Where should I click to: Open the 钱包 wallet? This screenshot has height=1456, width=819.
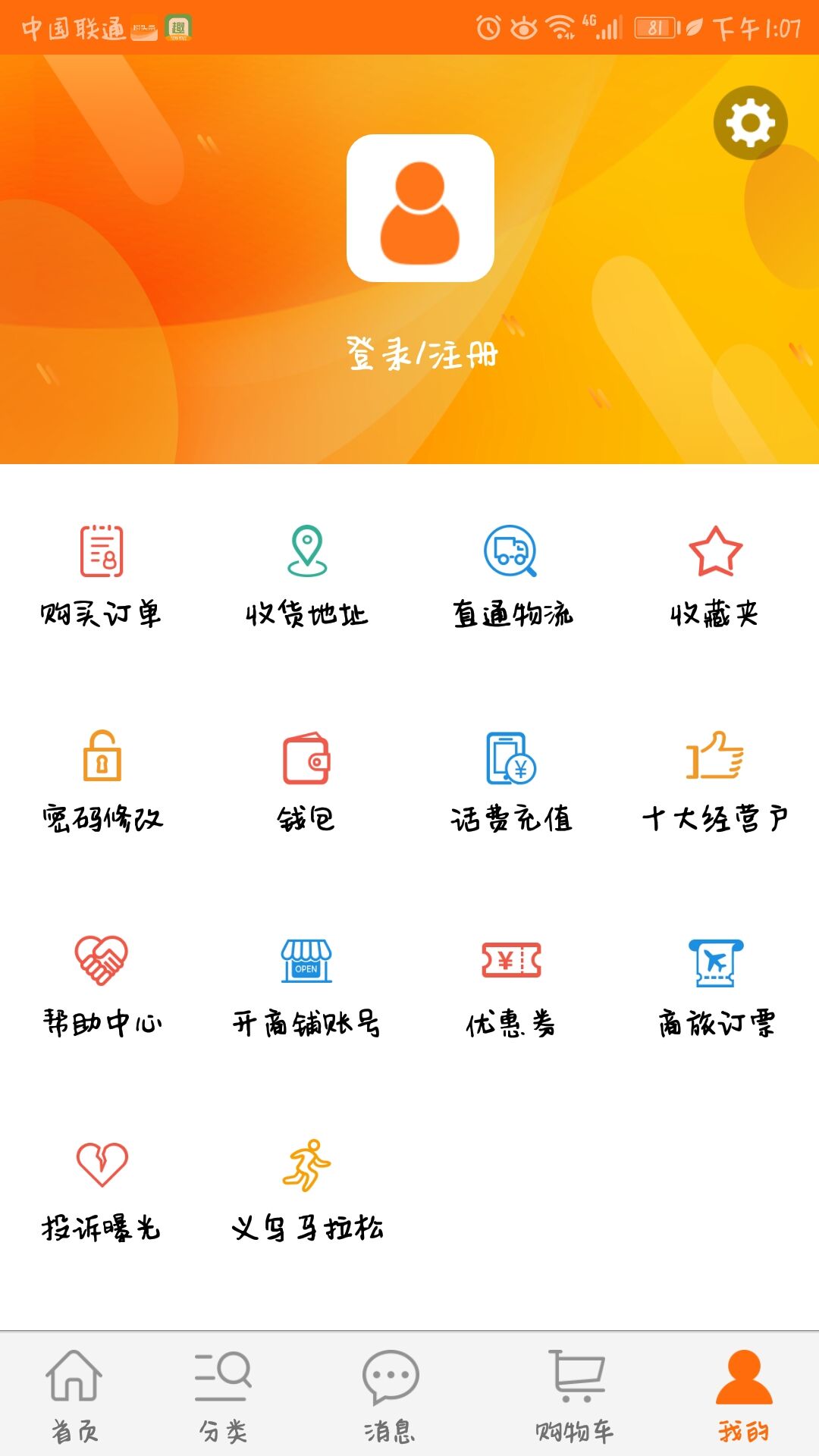[x=306, y=781]
